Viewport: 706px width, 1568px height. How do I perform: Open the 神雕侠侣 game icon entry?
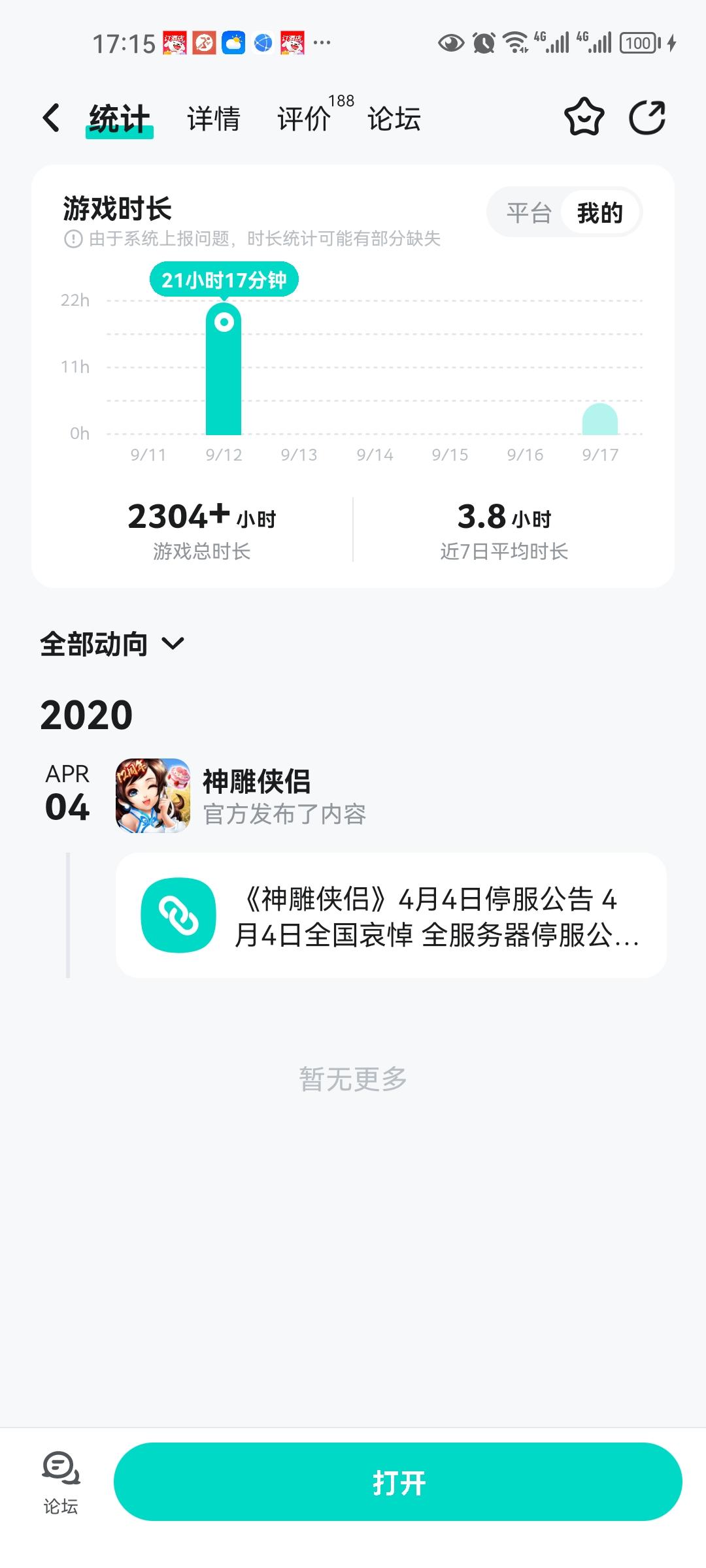153,795
